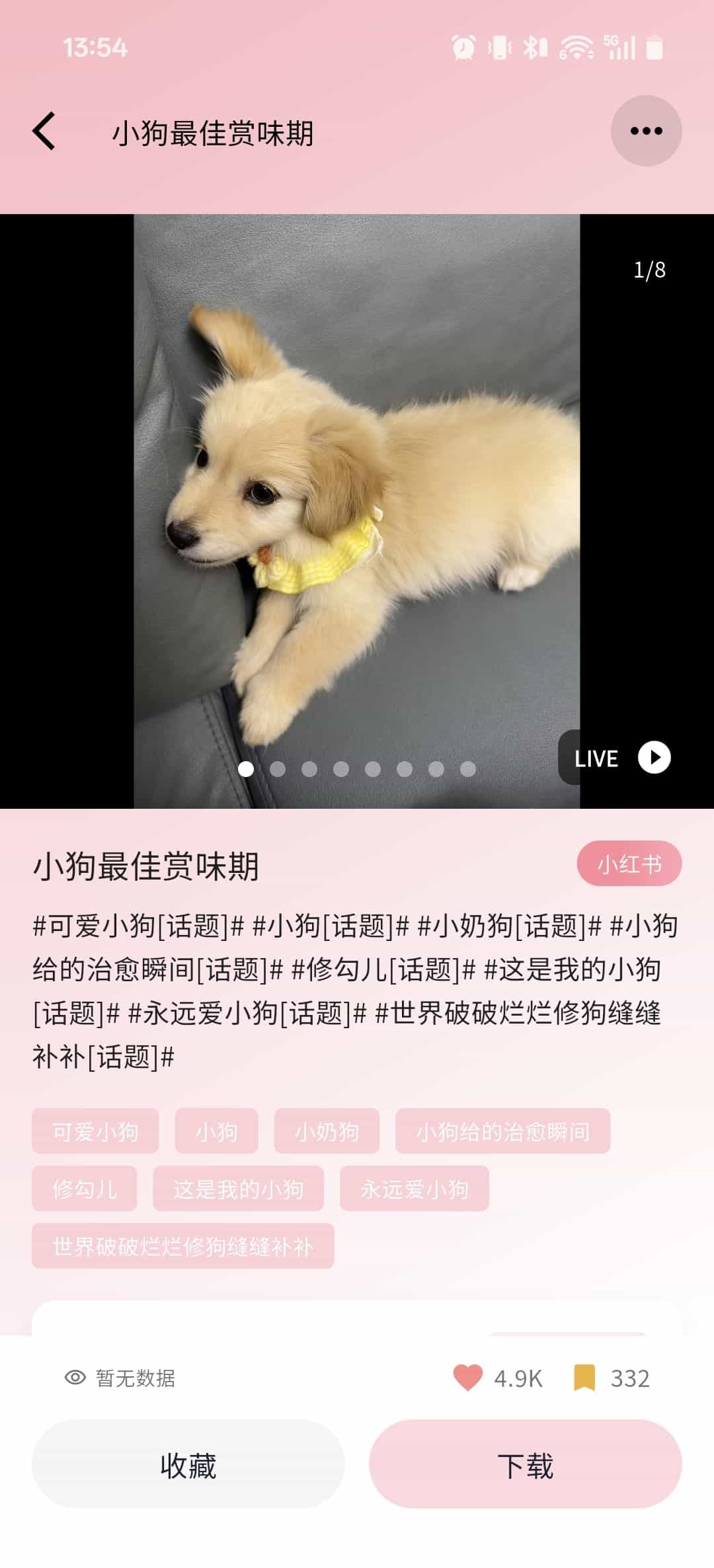
Task: Tap the 永远爱小狗 tag chip
Action: click(x=414, y=1189)
